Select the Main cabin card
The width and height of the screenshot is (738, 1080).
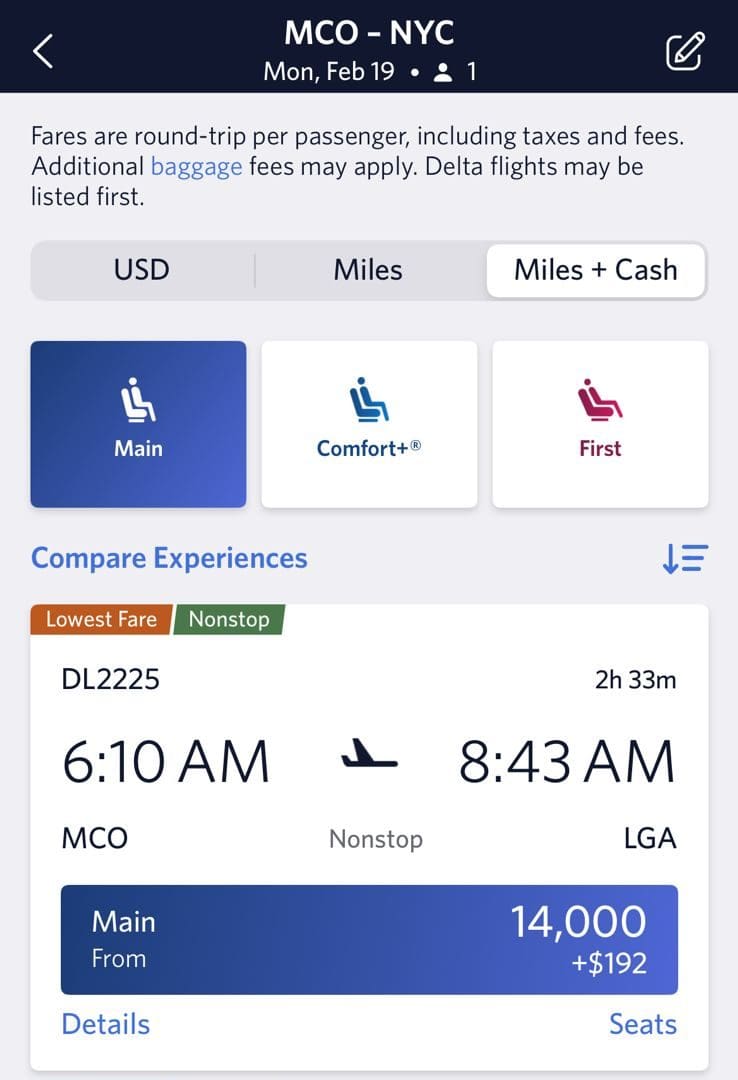(138, 423)
